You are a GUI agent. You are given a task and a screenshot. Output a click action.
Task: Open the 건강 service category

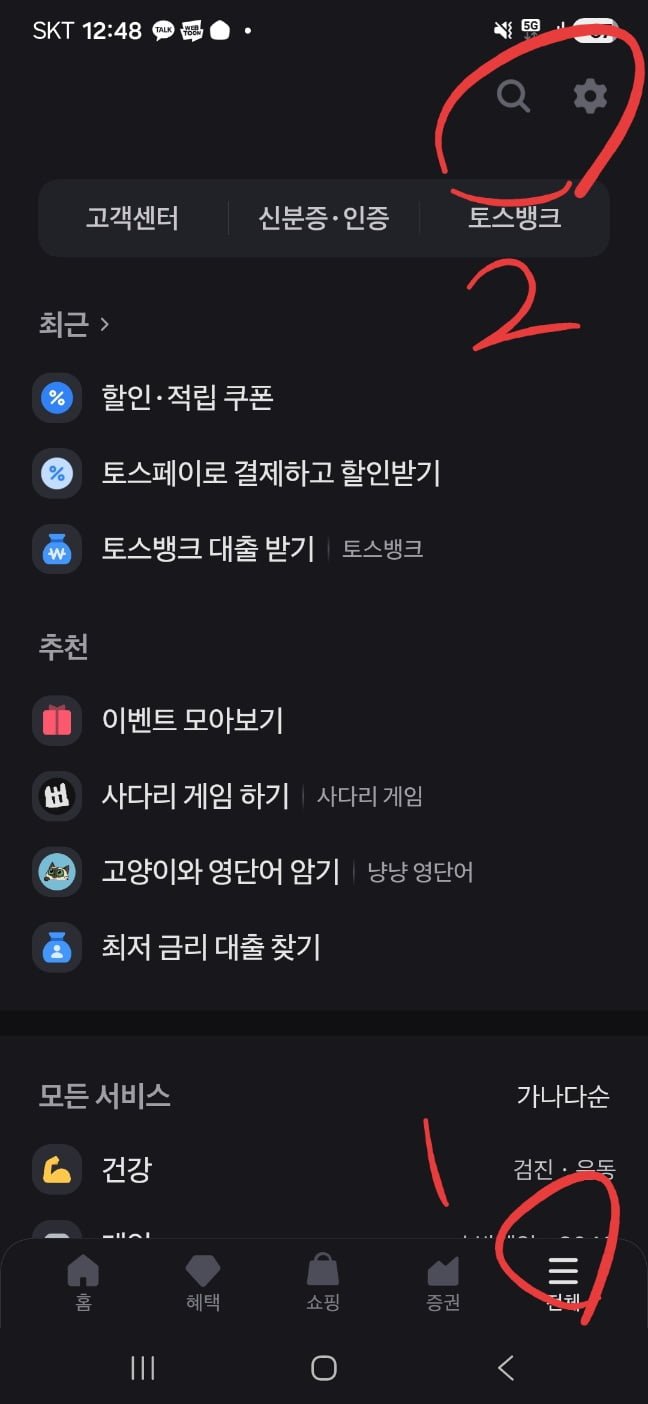126,1169
